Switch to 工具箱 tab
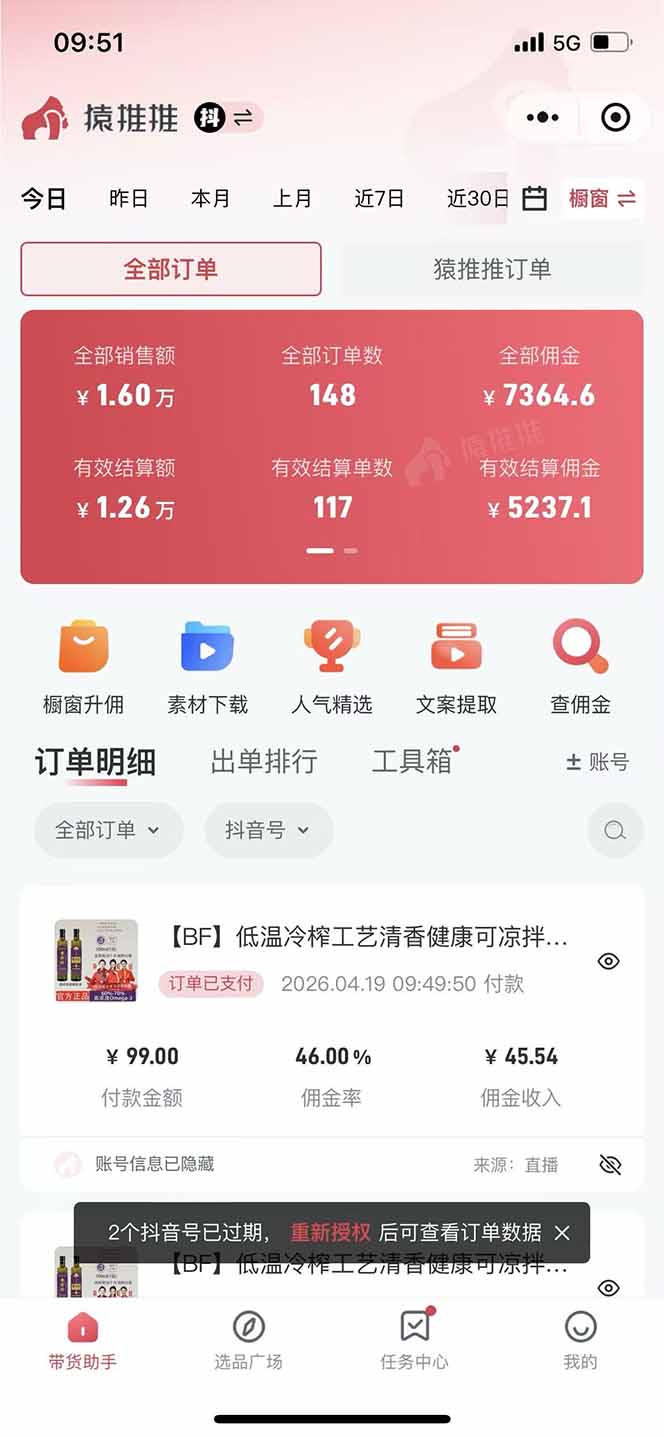Image resolution: width=664 pixels, height=1437 pixels. 411,762
